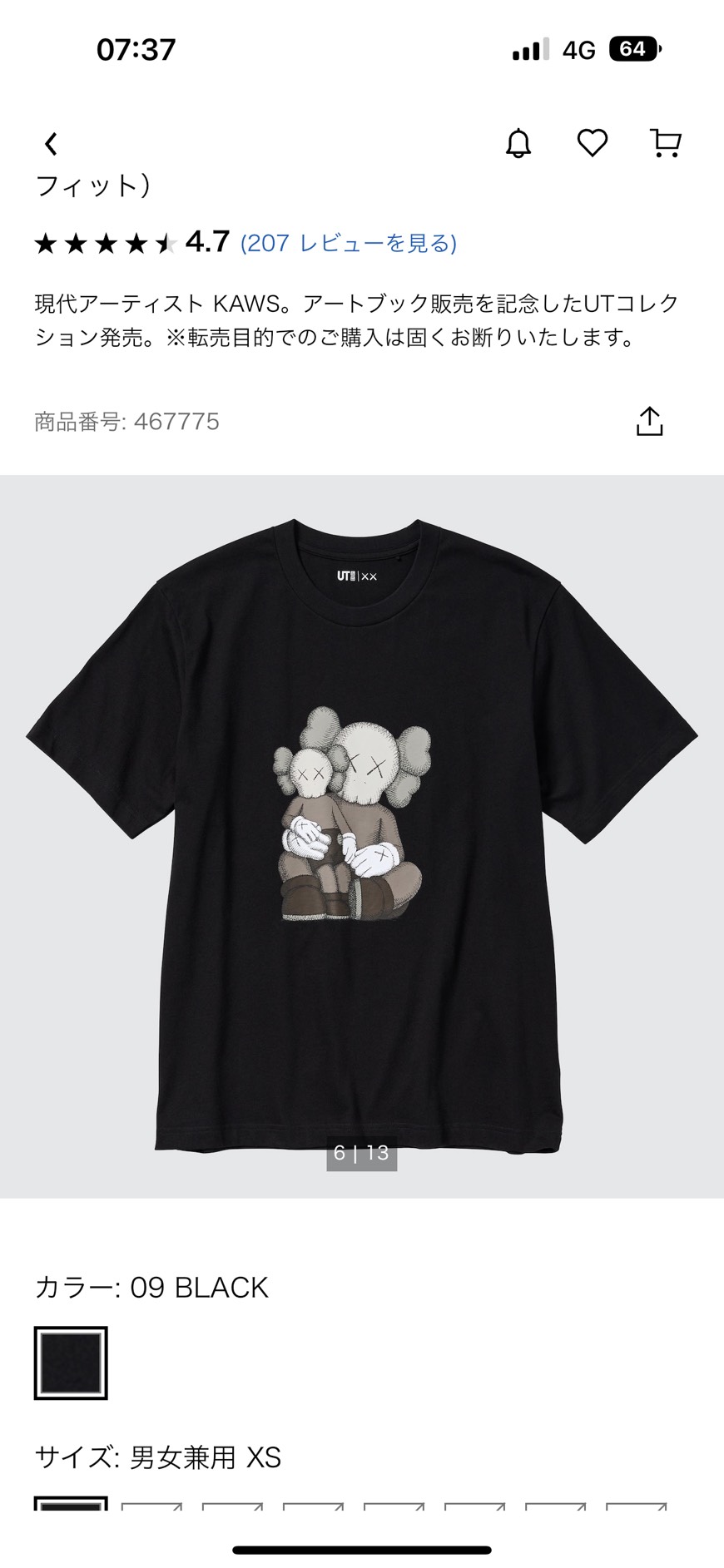Viewport: 724px width, 1568px height.
Task: Open the favorites heart icon
Action: click(592, 143)
